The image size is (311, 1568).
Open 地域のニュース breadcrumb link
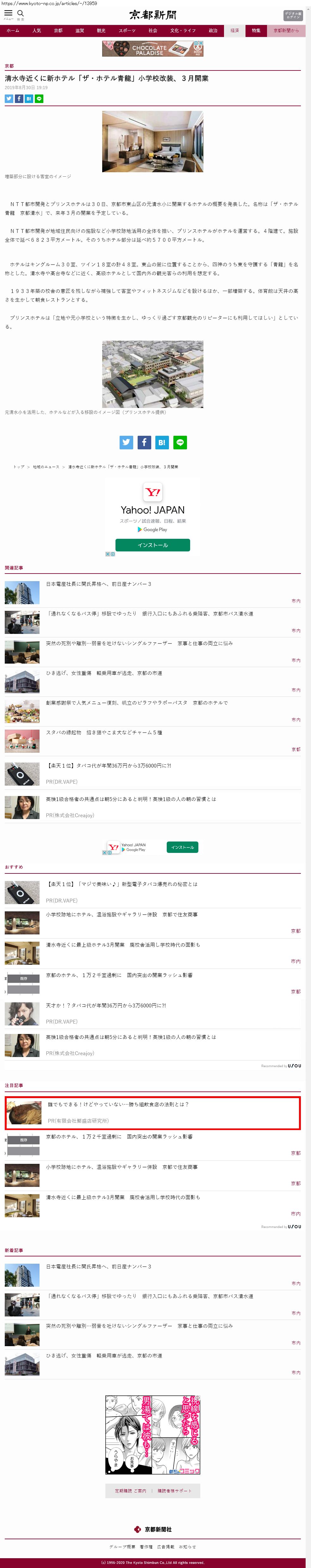click(46, 467)
